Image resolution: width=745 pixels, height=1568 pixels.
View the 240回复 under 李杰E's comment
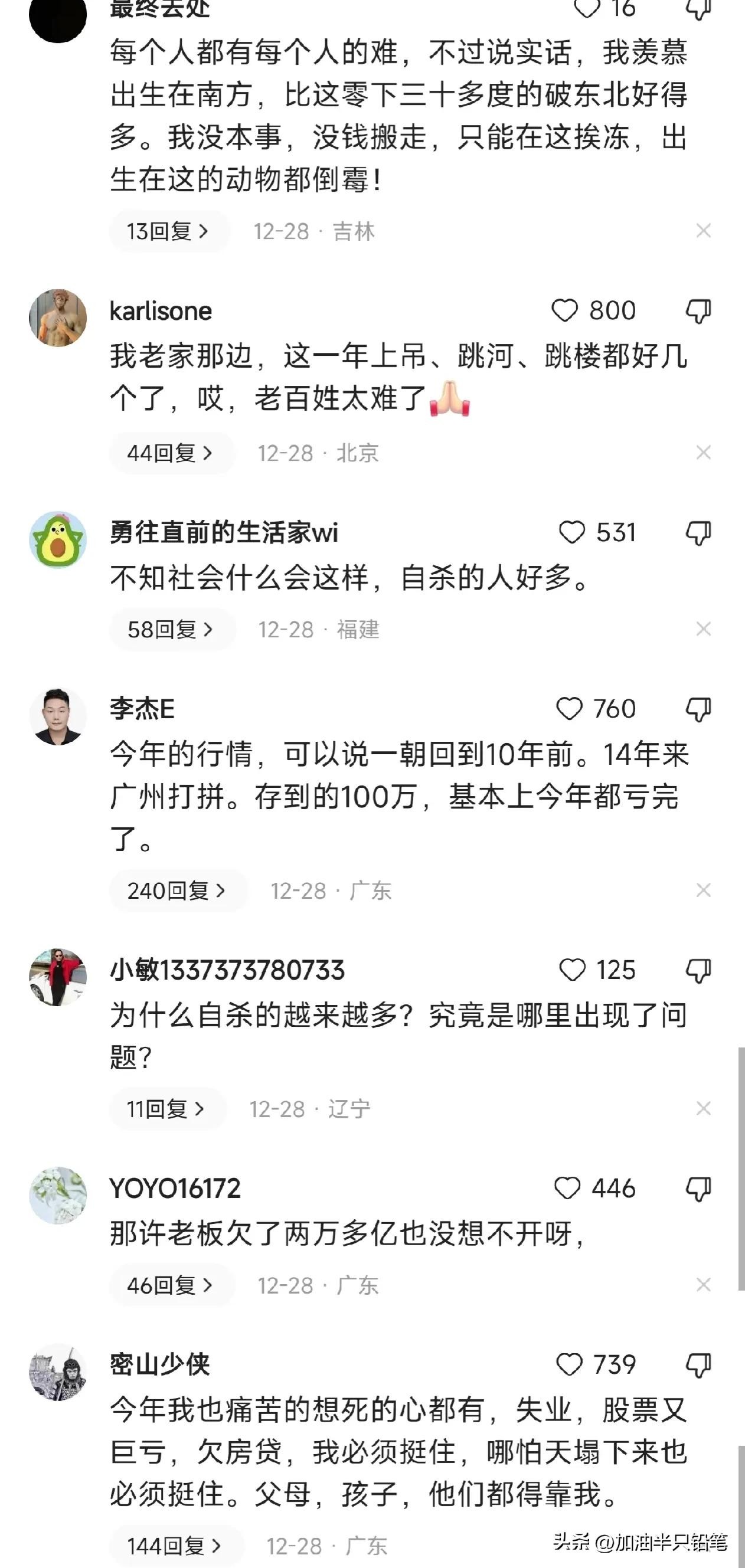[178, 891]
